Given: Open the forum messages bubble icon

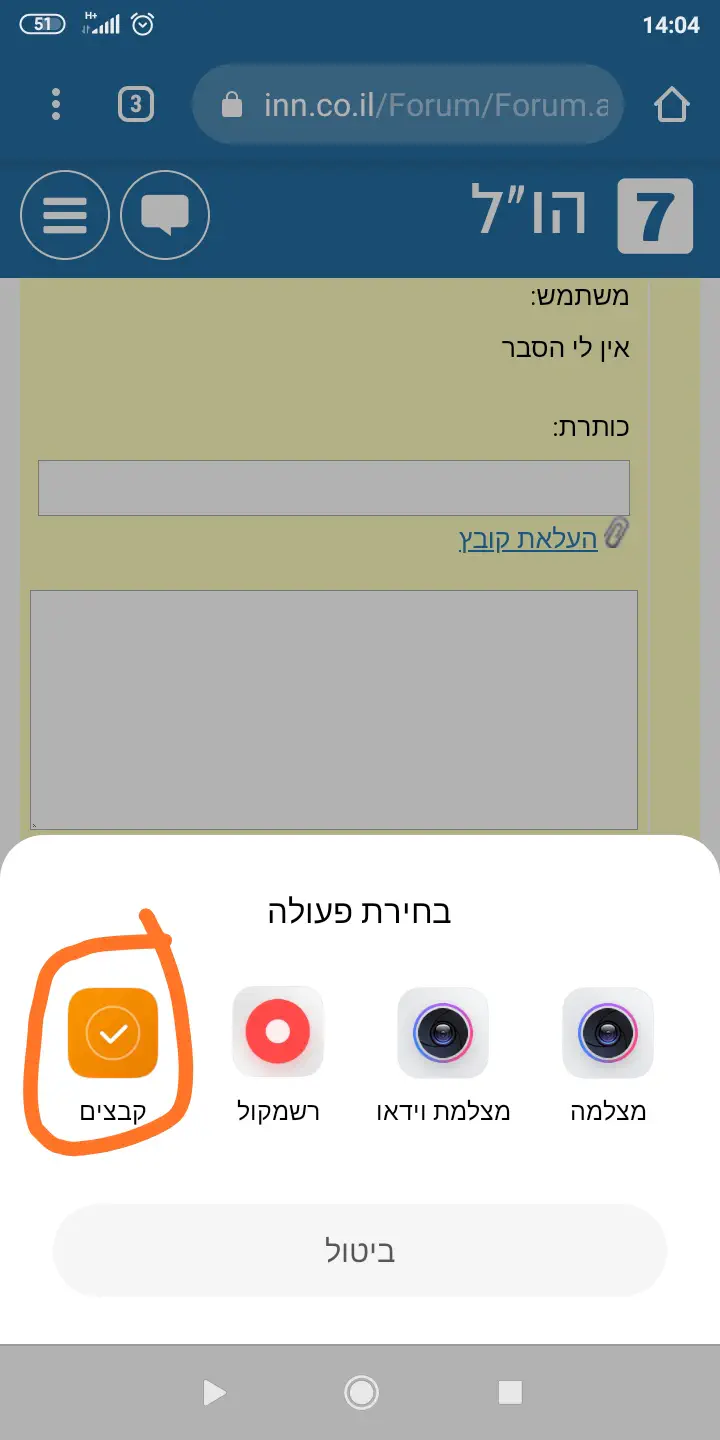Looking at the screenshot, I should [165, 216].
